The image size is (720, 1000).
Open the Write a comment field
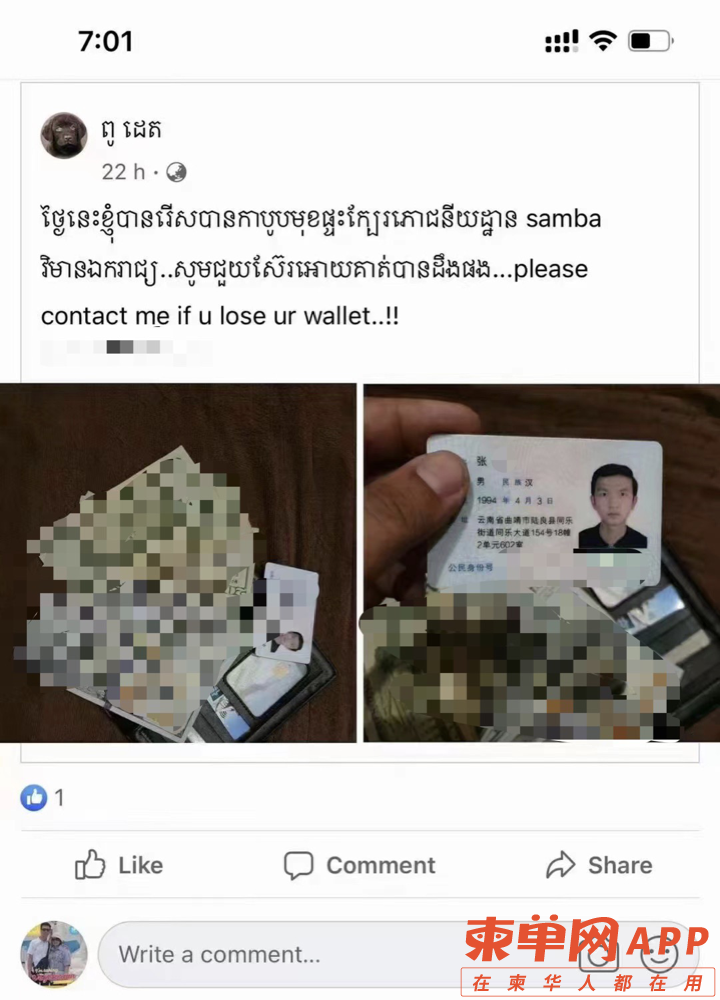pyautogui.click(x=280, y=954)
